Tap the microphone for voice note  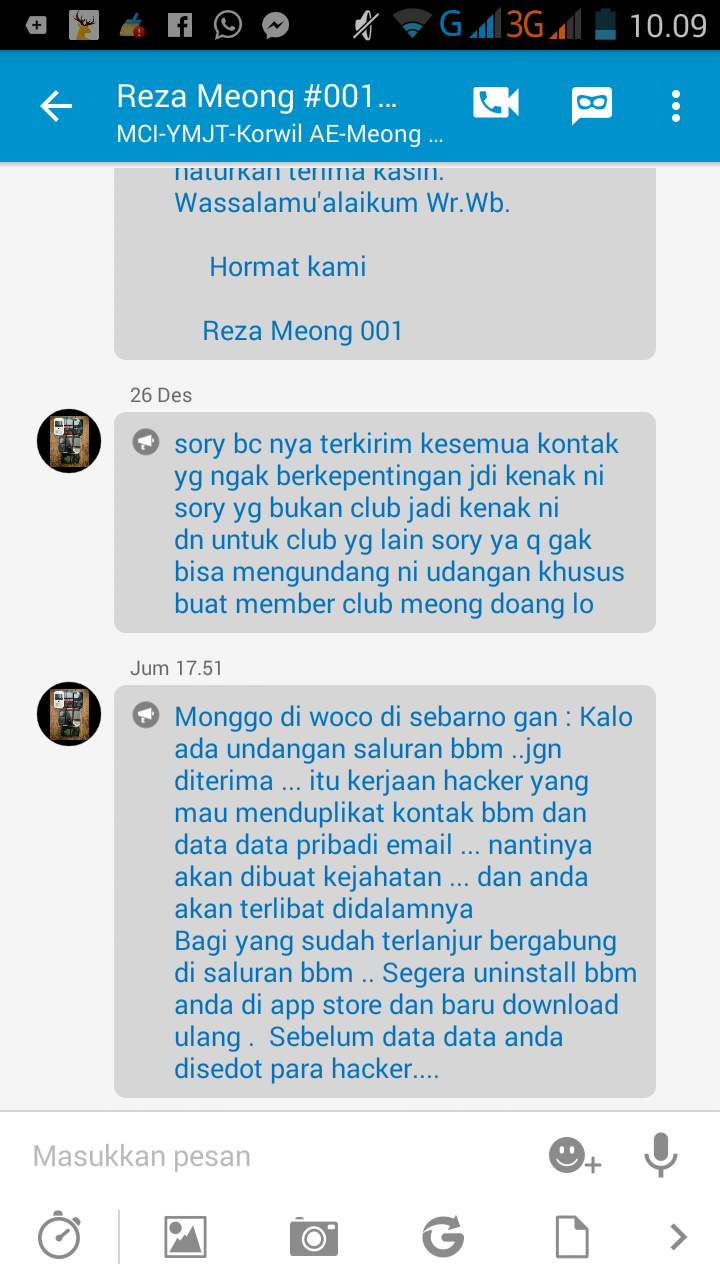(x=660, y=1156)
